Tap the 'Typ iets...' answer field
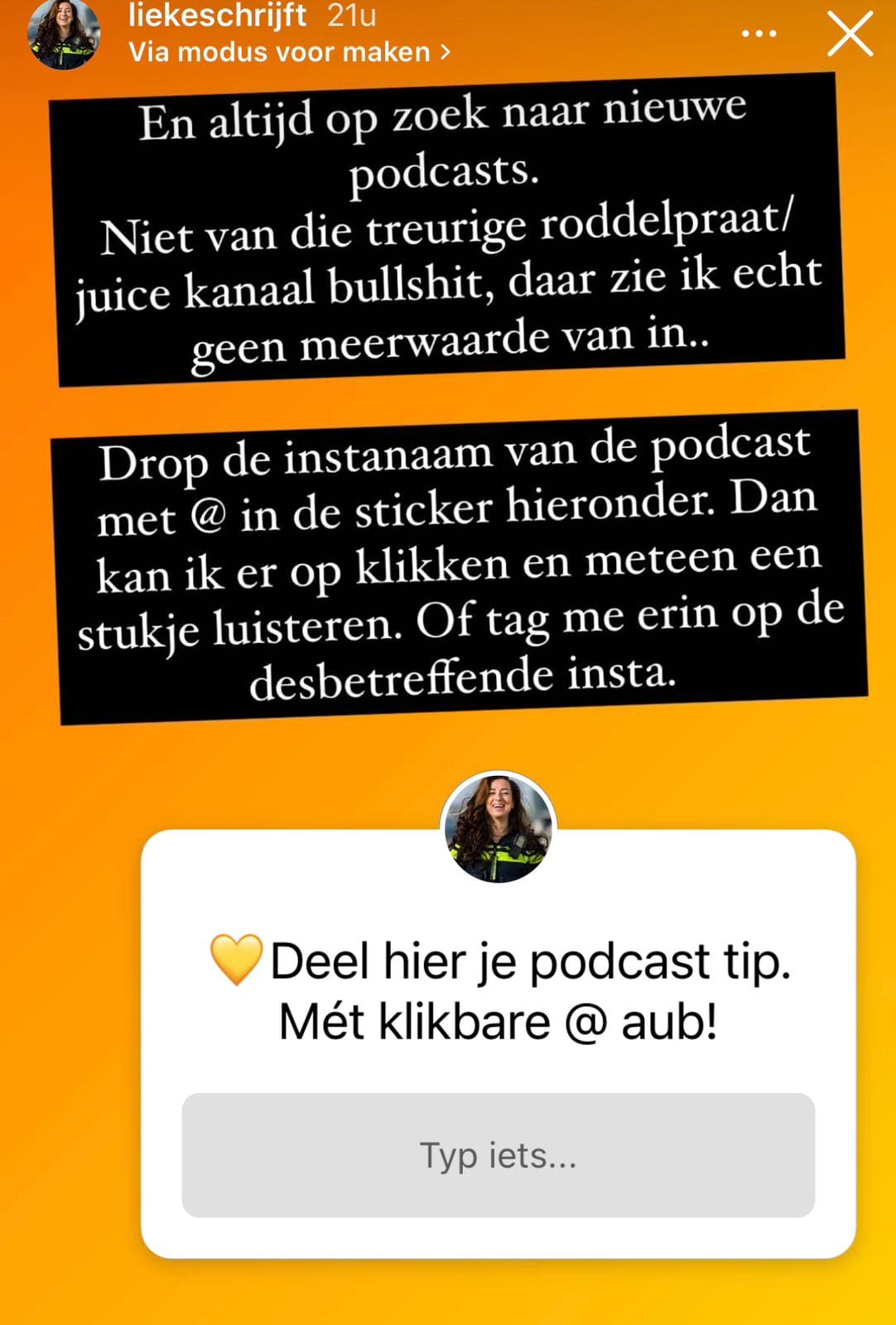 coord(498,1154)
